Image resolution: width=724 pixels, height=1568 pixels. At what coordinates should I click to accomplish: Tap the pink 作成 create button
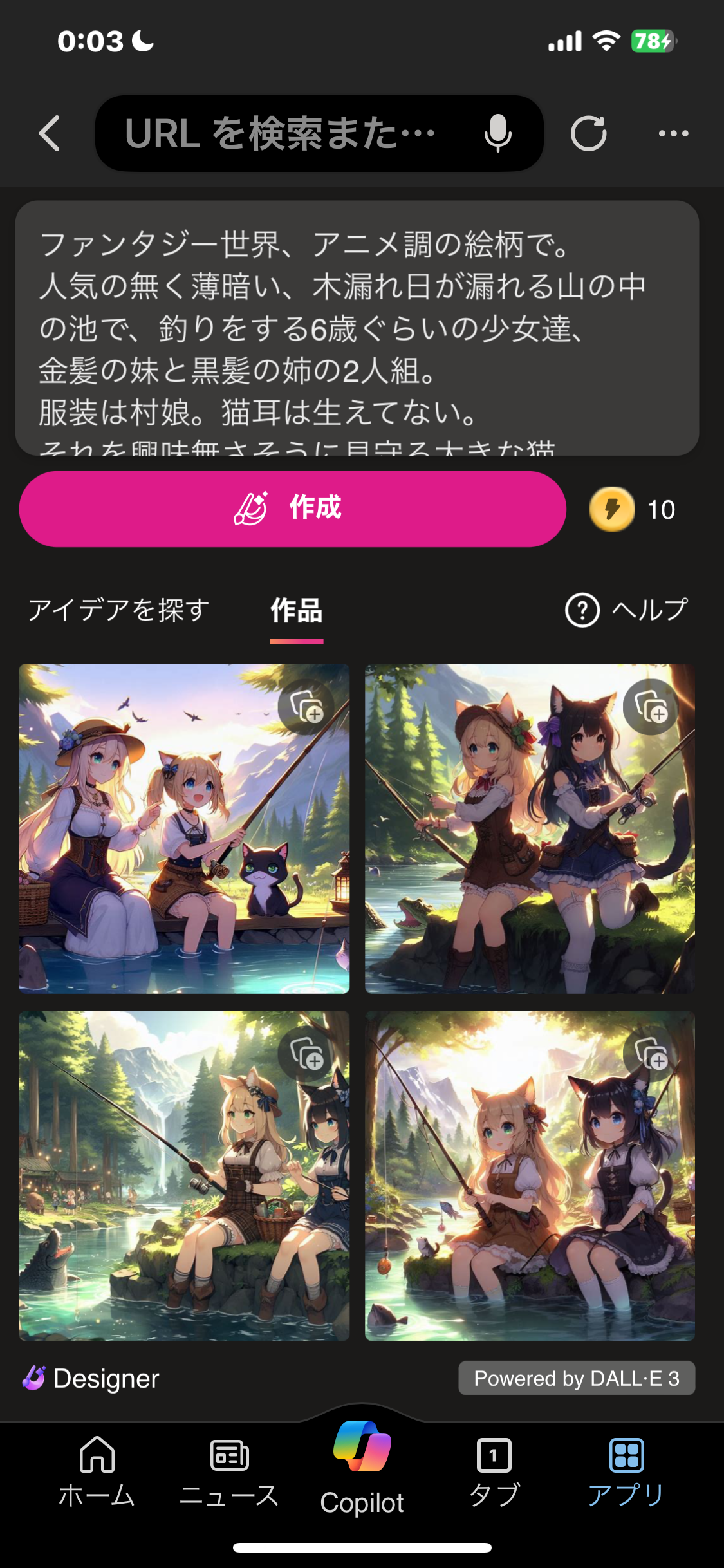(293, 509)
